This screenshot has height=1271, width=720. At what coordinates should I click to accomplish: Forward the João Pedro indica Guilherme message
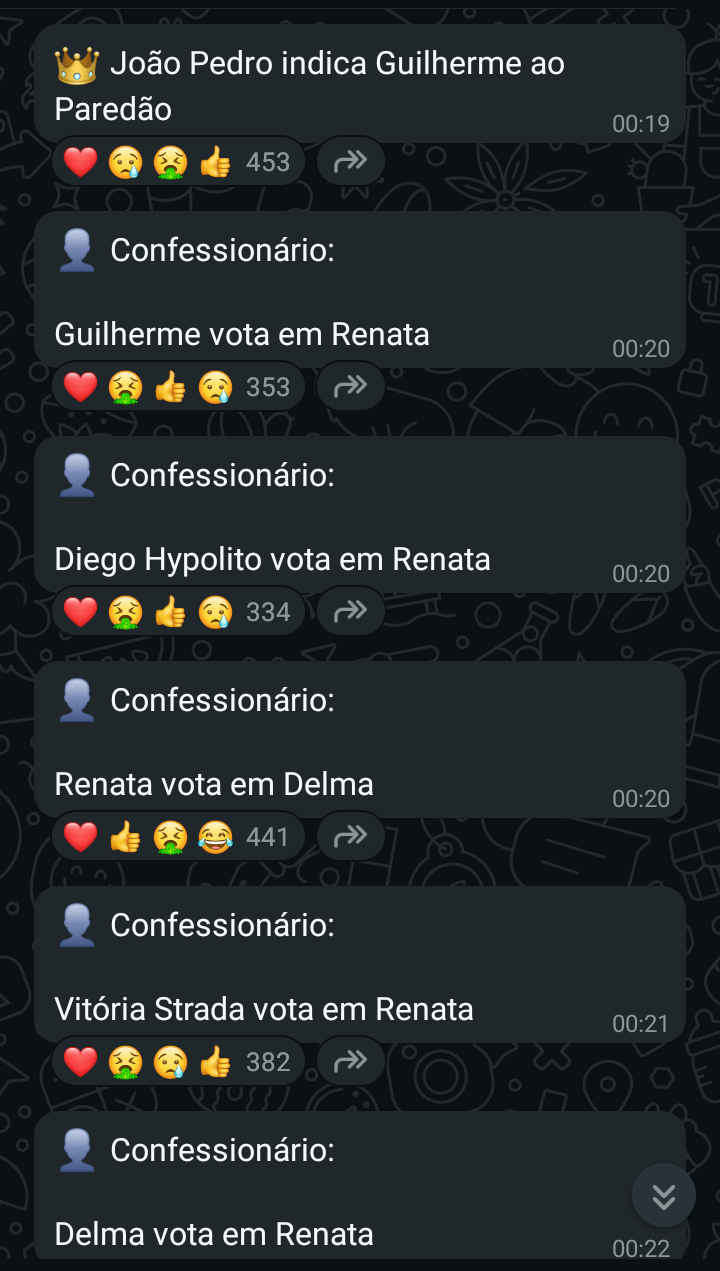350,161
